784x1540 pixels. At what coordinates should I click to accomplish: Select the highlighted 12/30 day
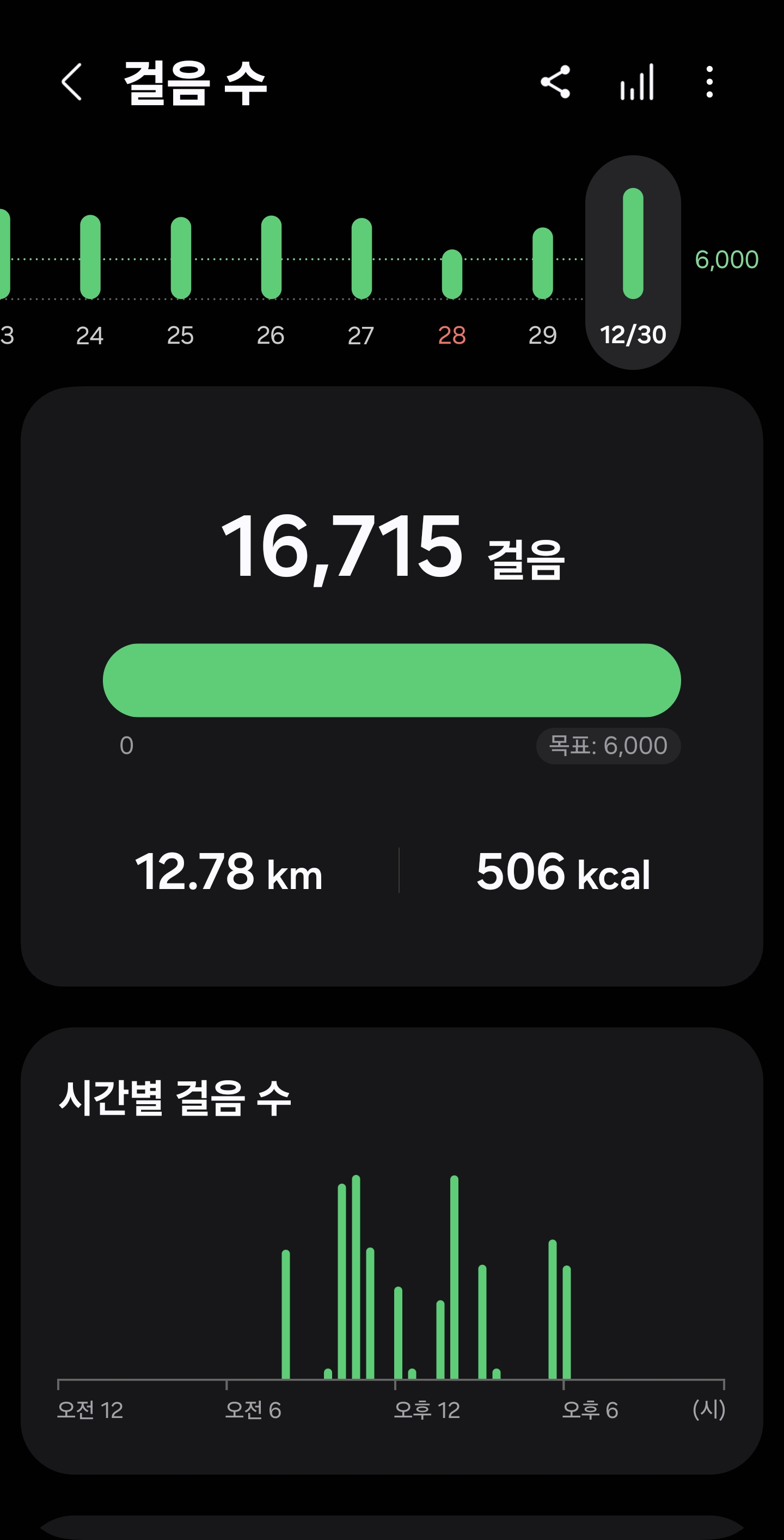pos(633,262)
